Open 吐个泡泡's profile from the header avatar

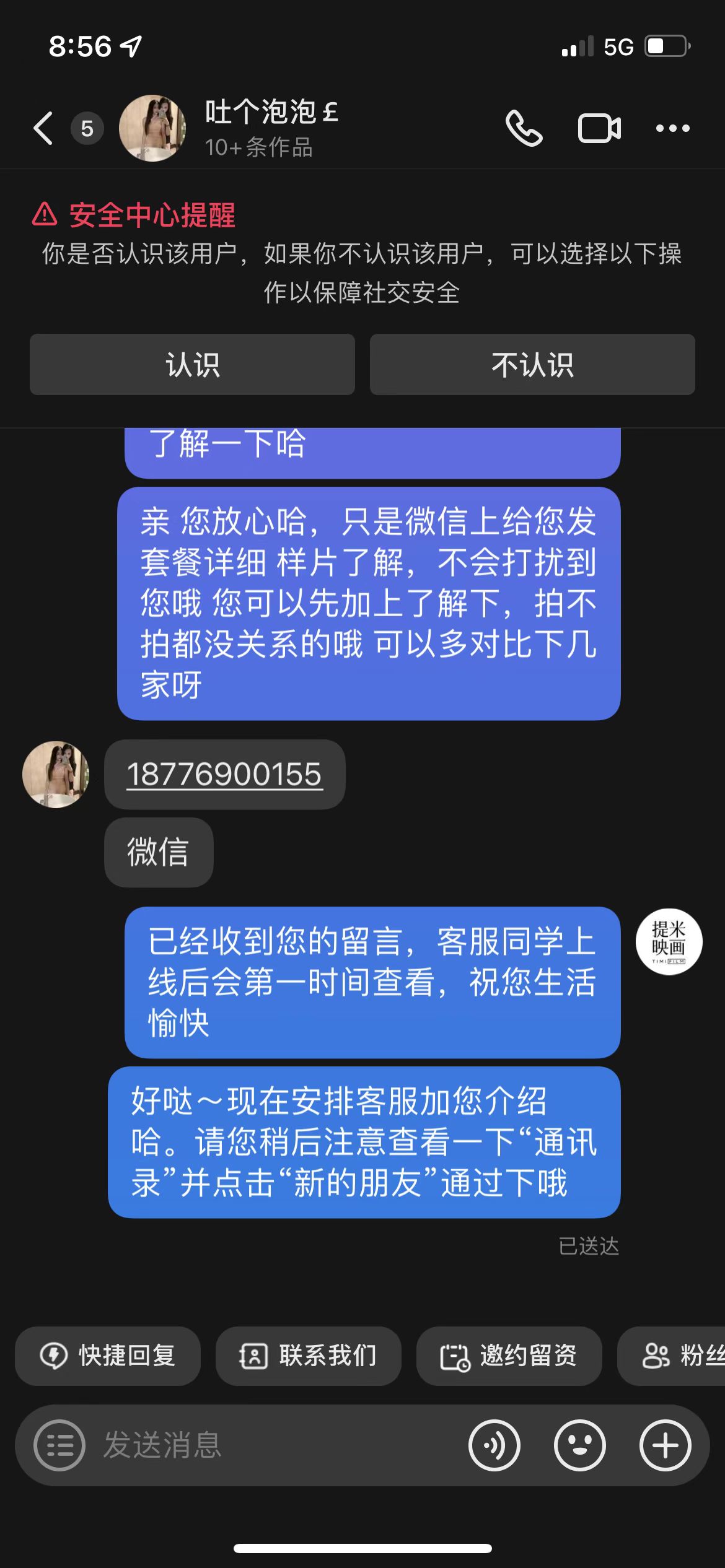coord(152,128)
